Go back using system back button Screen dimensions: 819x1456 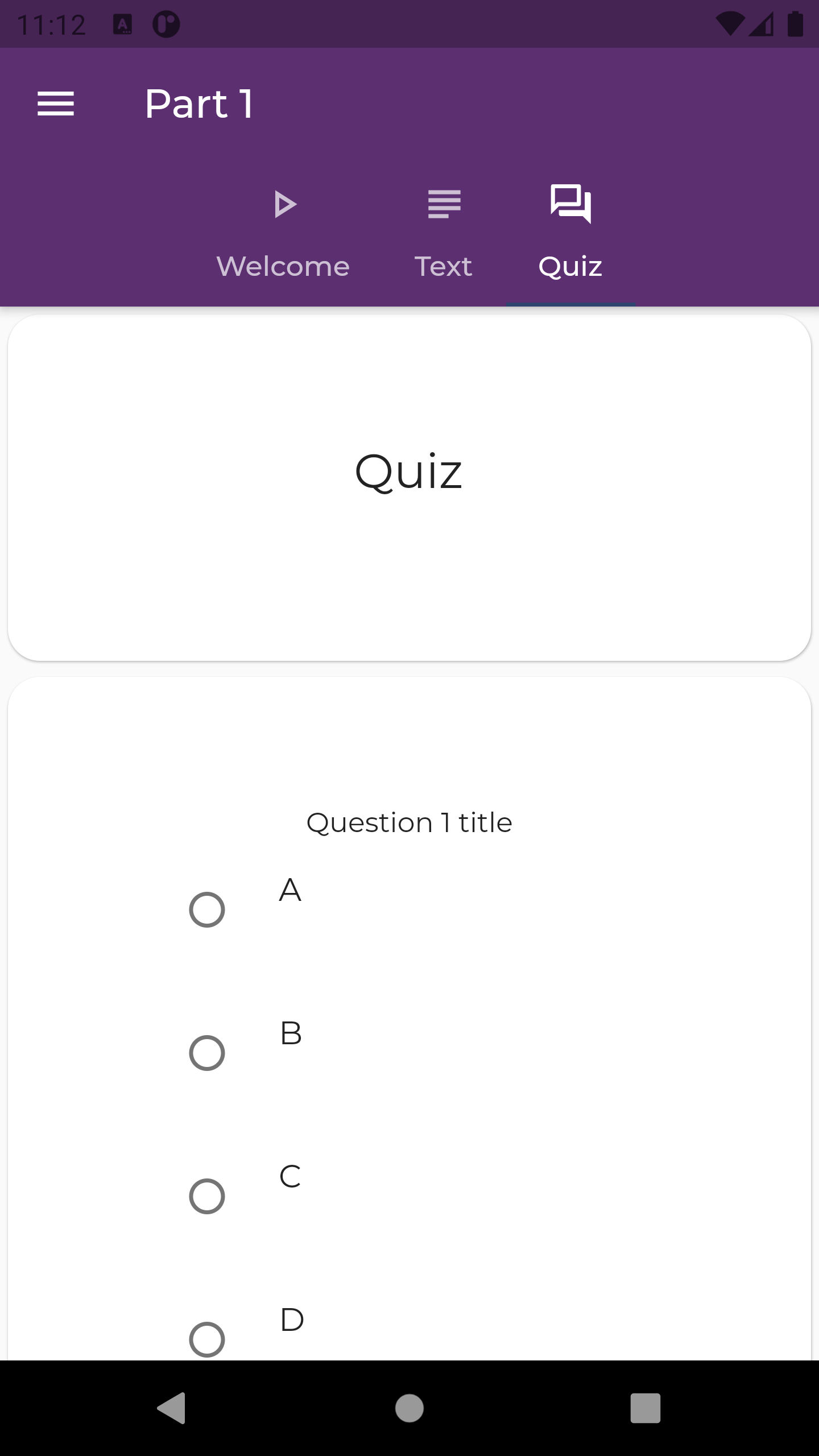click(x=172, y=1408)
